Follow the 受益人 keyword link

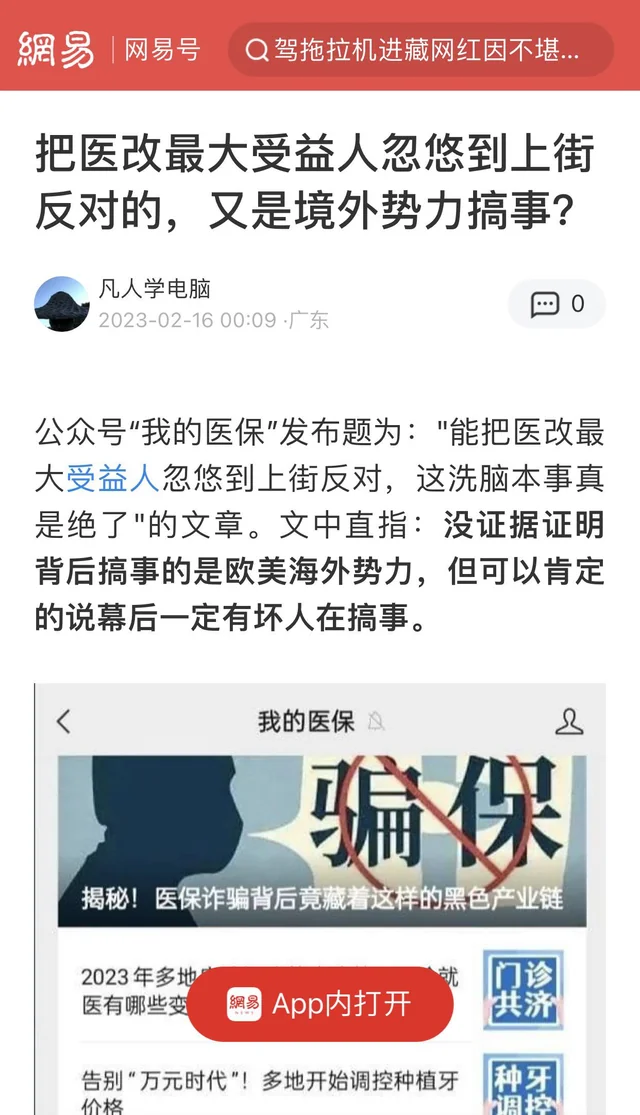tap(112, 478)
